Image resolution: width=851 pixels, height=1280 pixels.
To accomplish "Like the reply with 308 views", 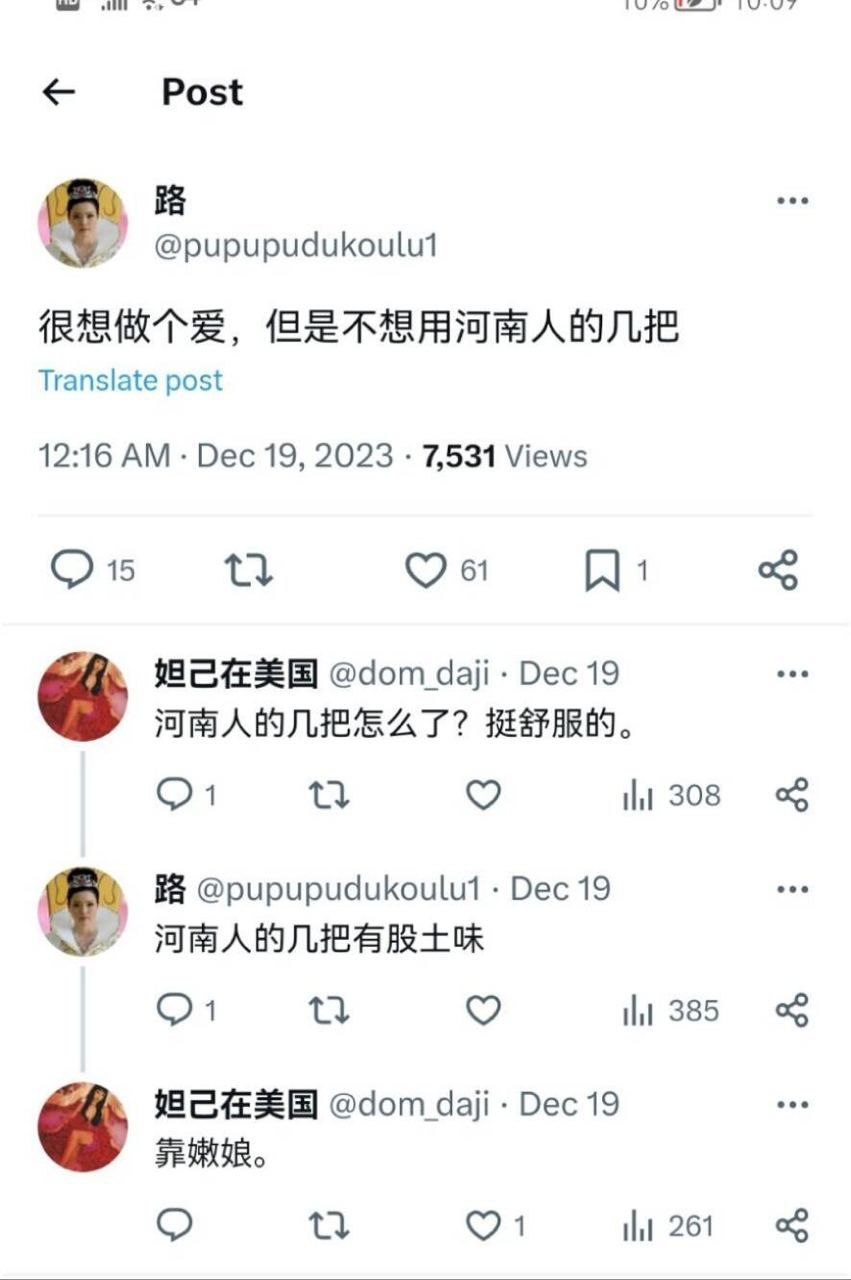I will (x=484, y=796).
